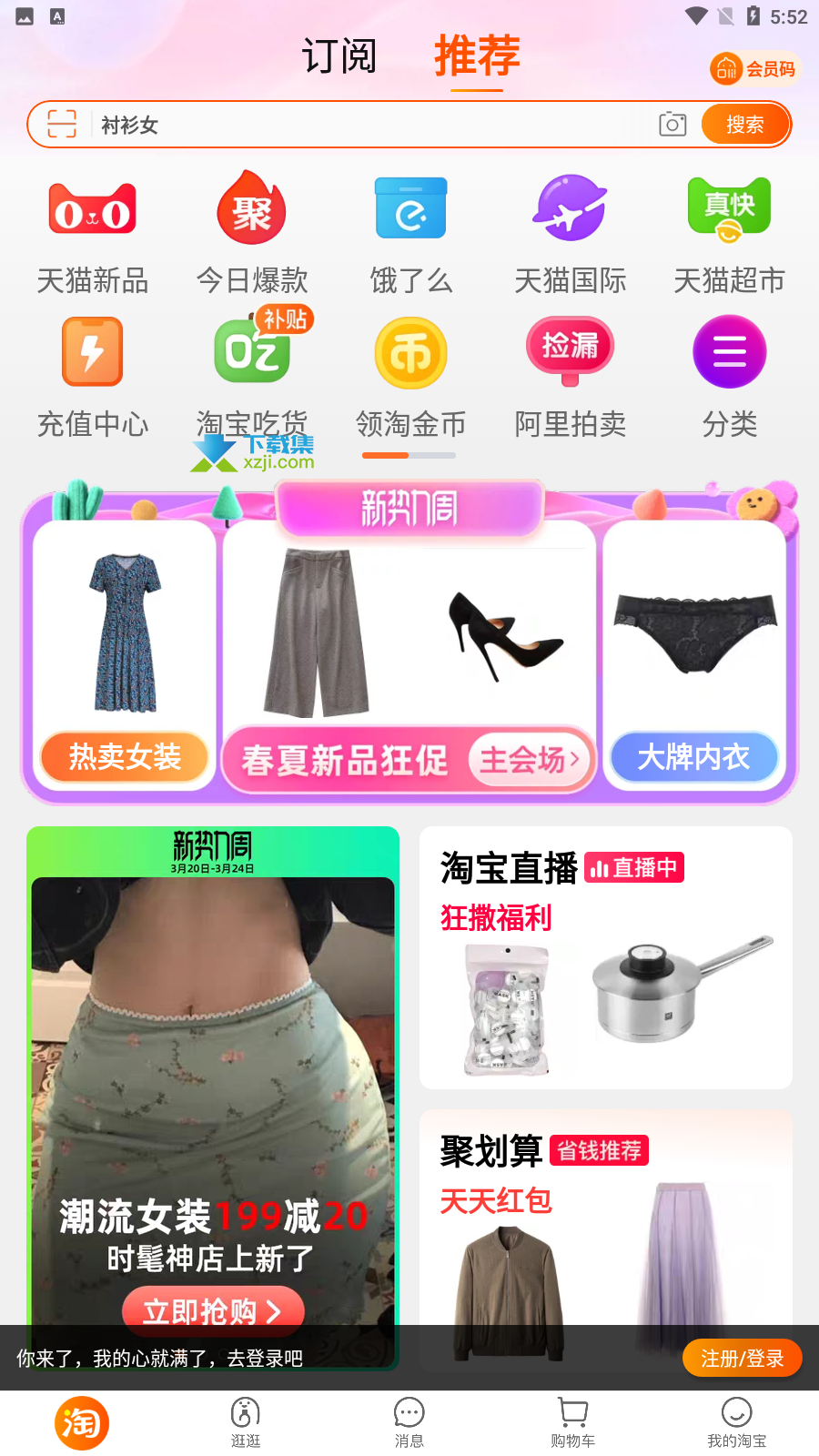Open the 淘宝直播 card
Viewport: 819px width, 1456px height.
tap(606, 957)
